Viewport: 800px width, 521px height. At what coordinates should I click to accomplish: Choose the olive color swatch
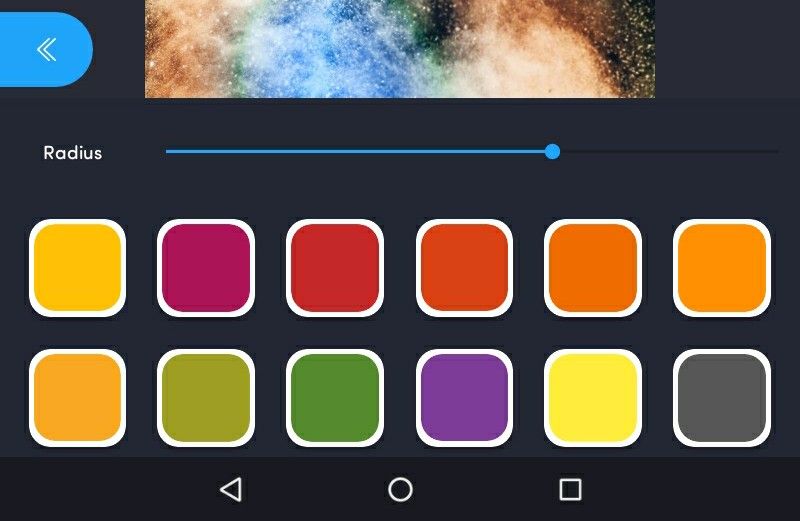pyautogui.click(x=206, y=398)
